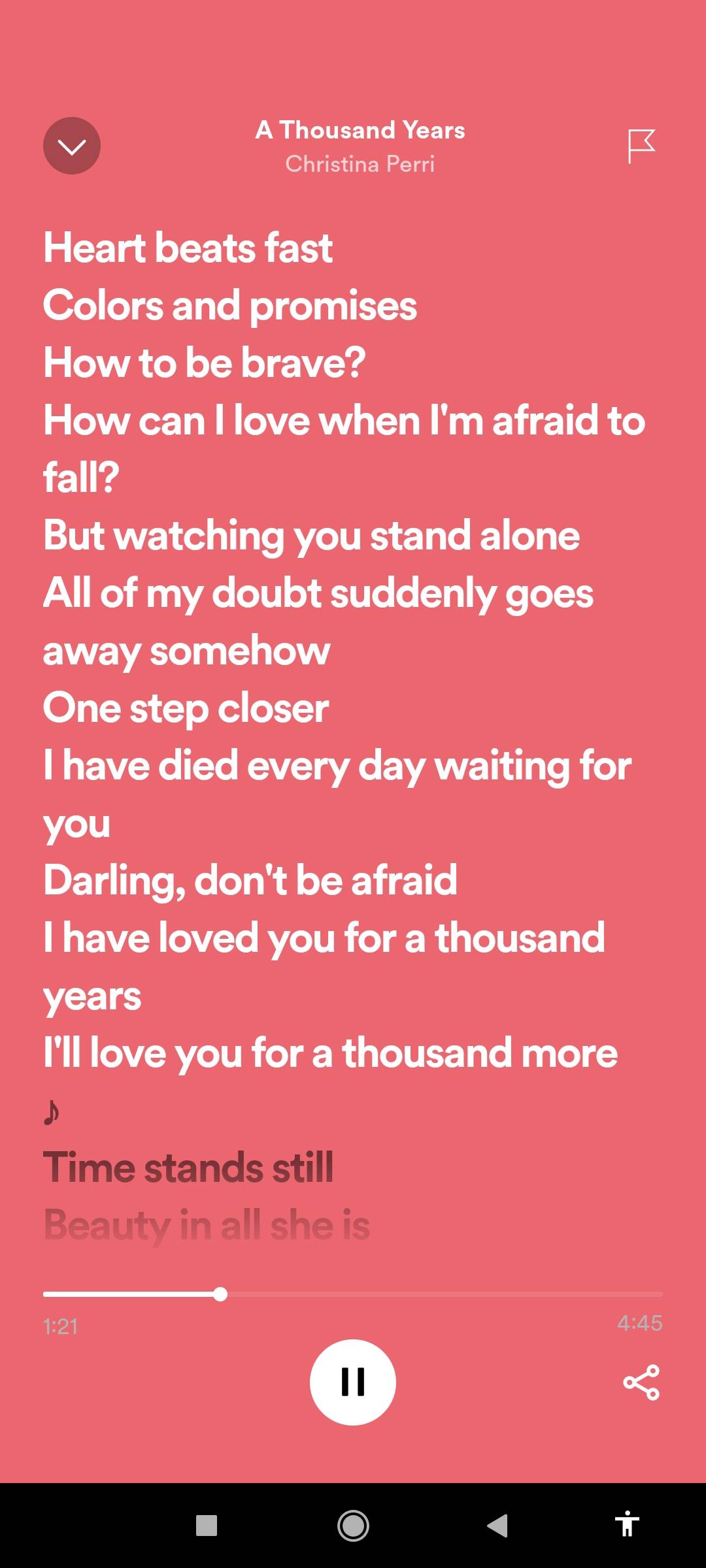Report the lyrics with the flag icon
The width and height of the screenshot is (706, 1568).
641,146
